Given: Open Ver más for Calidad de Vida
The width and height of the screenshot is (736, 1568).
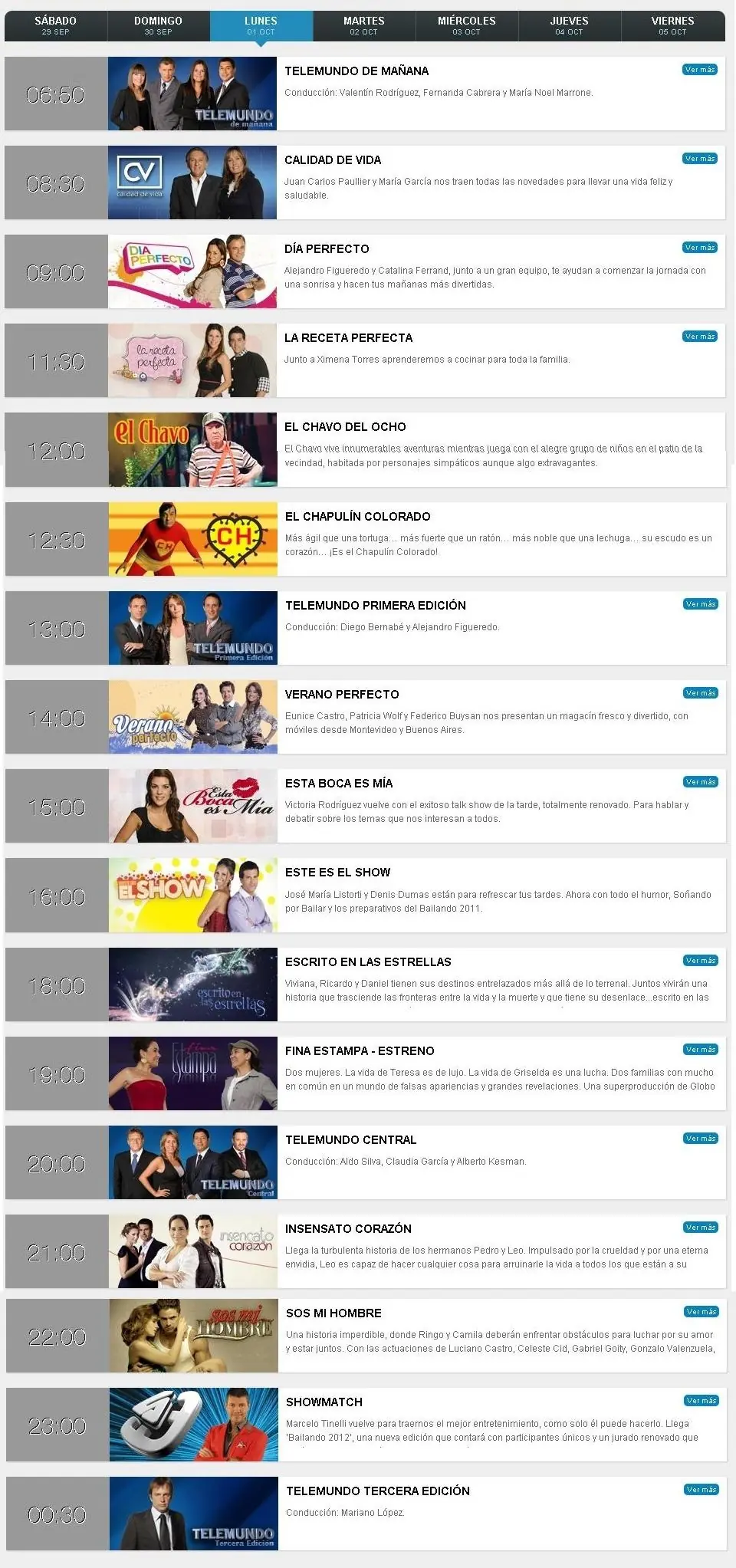Looking at the screenshot, I should (x=699, y=159).
